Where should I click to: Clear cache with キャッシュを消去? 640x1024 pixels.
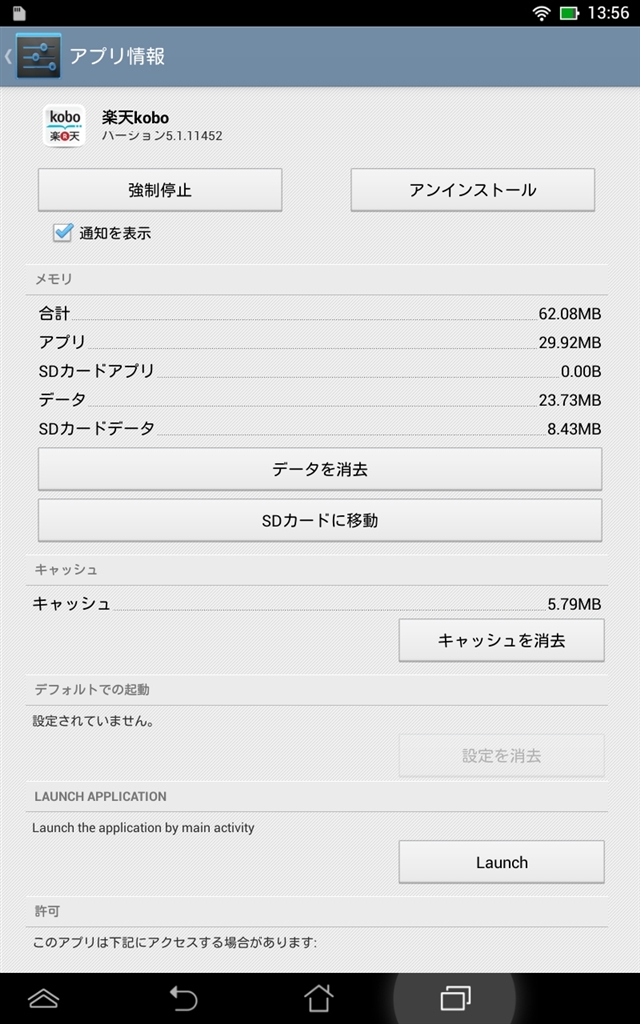tap(501, 640)
